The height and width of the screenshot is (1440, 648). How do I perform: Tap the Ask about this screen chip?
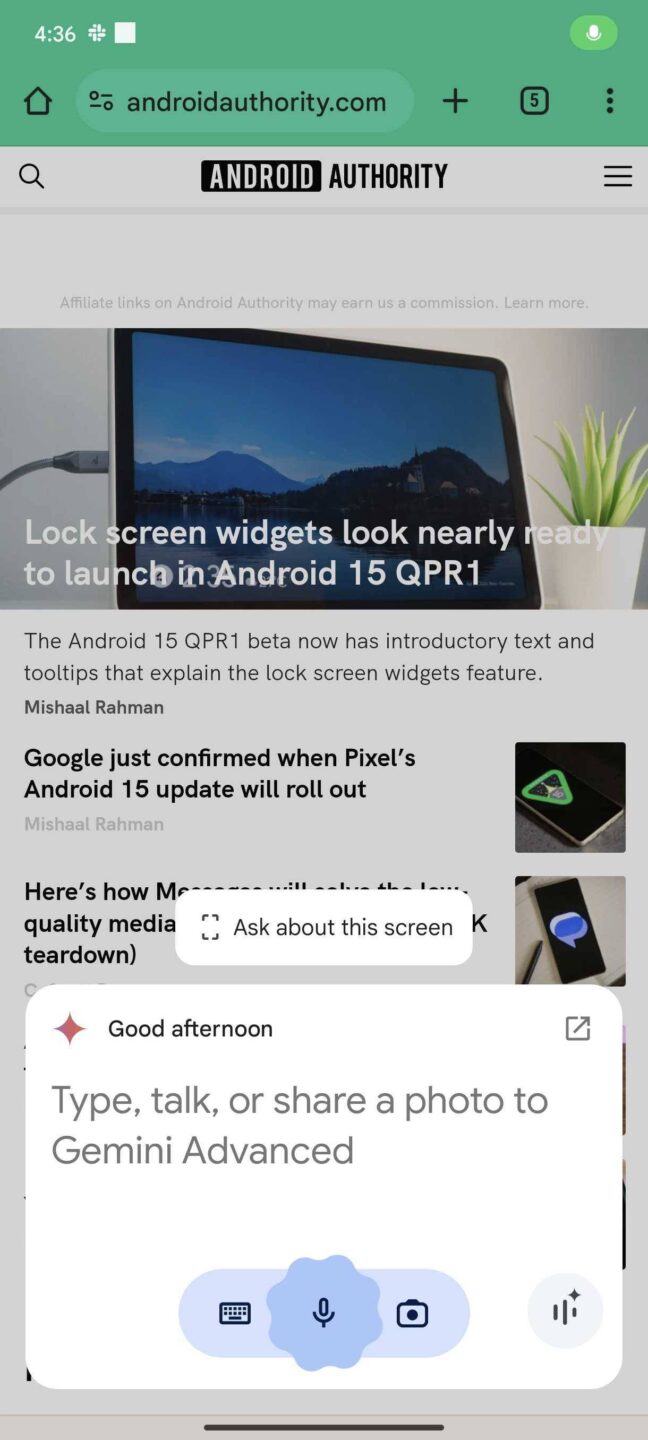click(x=324, y=927)
